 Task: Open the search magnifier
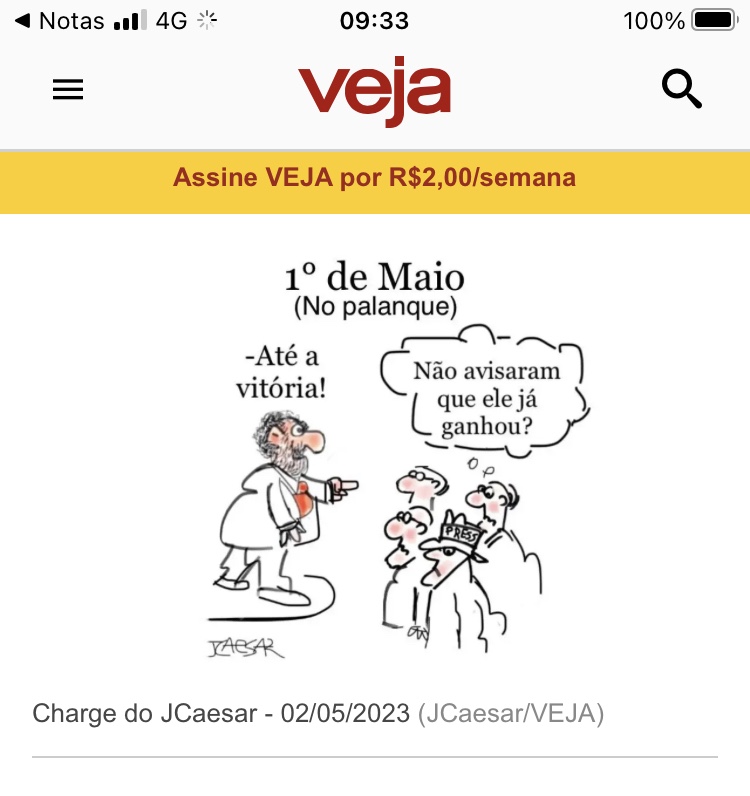coord(682,90)
